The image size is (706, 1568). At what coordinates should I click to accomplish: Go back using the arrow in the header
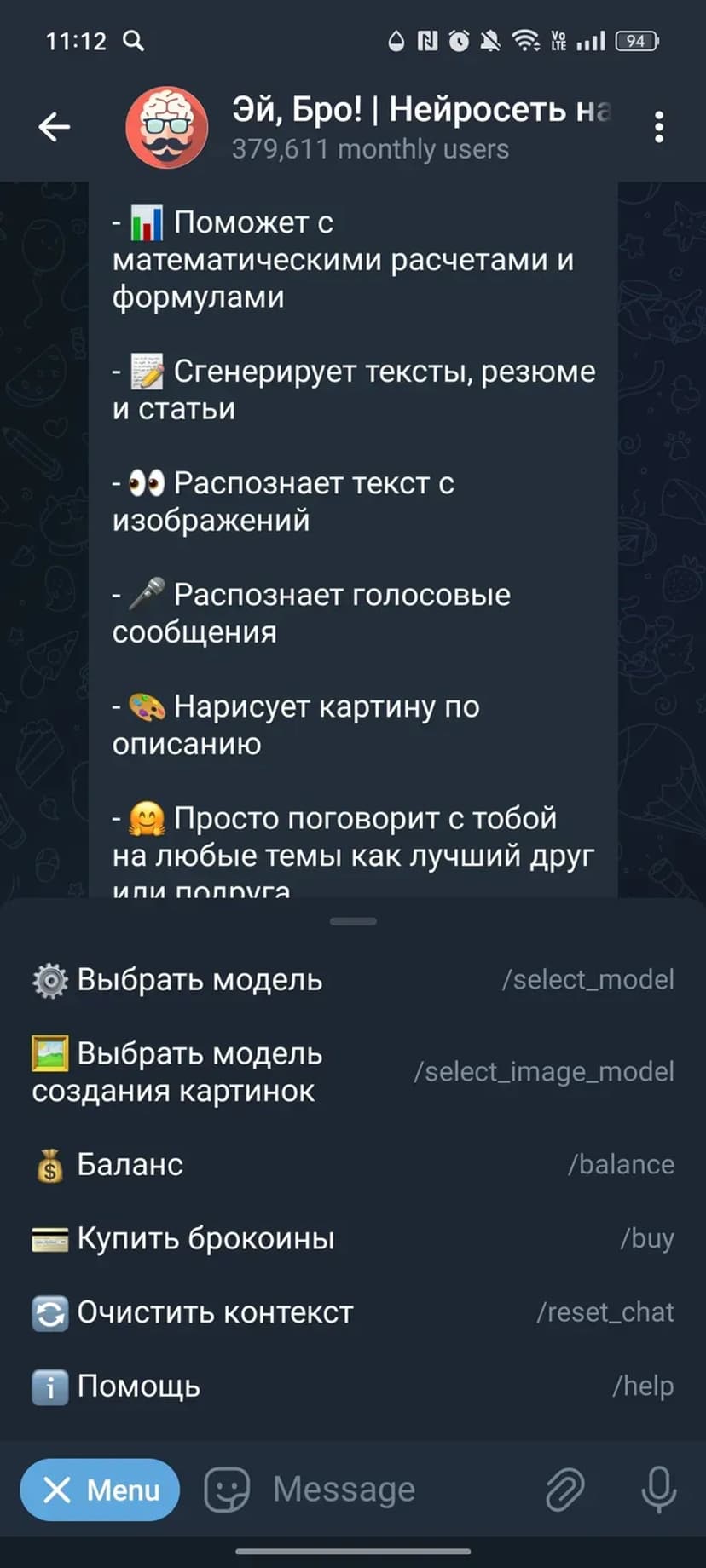point(54,127)
